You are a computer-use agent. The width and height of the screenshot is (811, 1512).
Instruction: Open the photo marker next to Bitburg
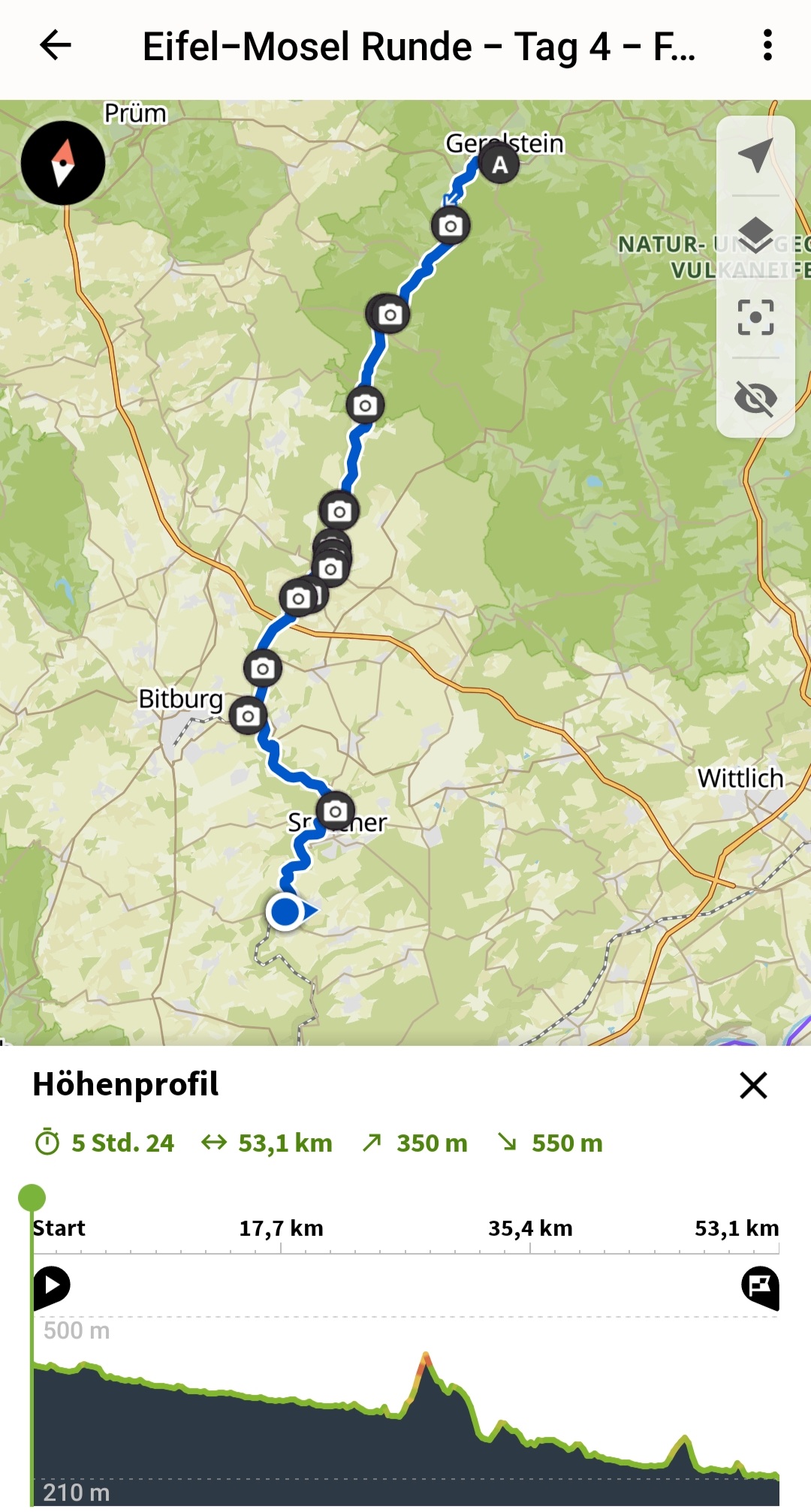[248, 716]
